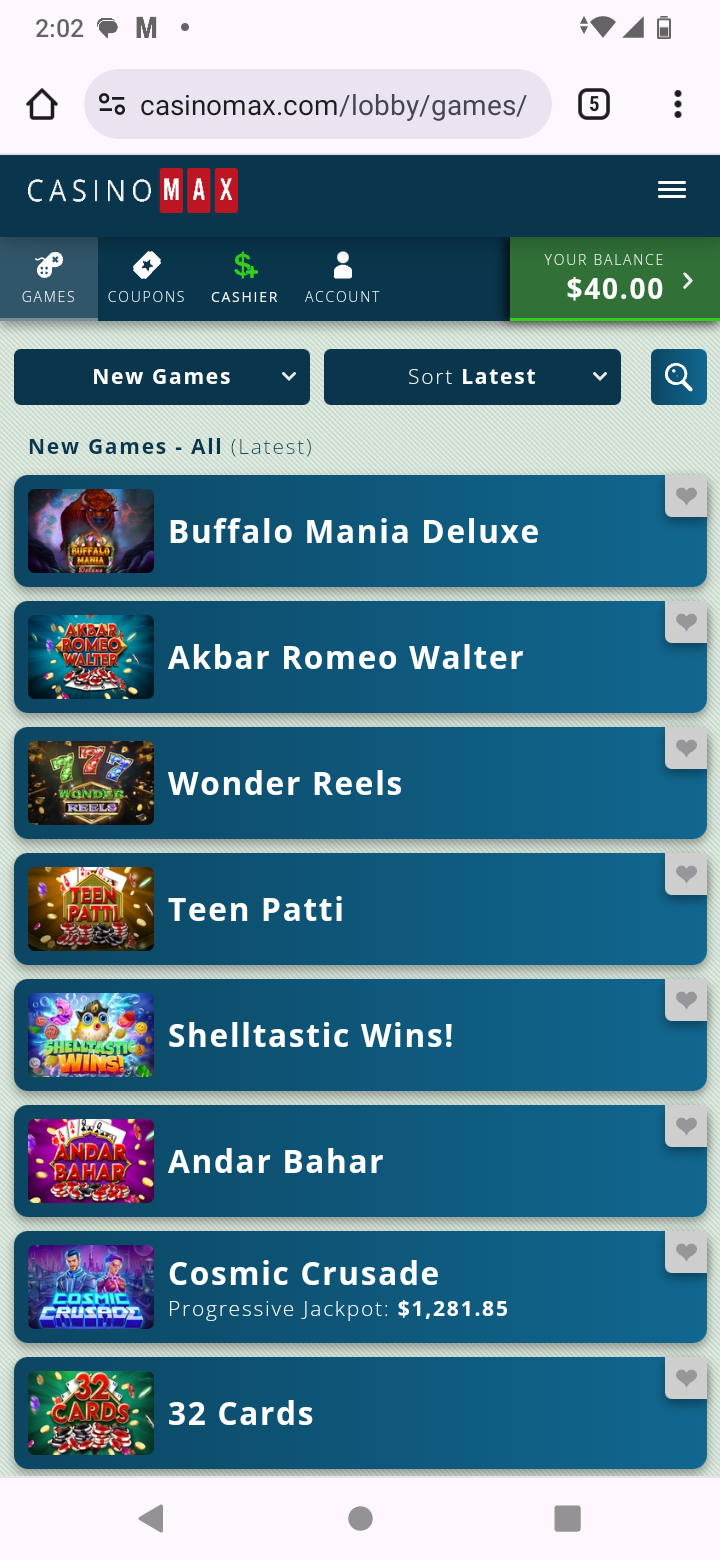Switch to the Coupons tab
Image resolution: width=720 pixels, height=1560 pixels.
pyautogui.click(x=146, y=279)
